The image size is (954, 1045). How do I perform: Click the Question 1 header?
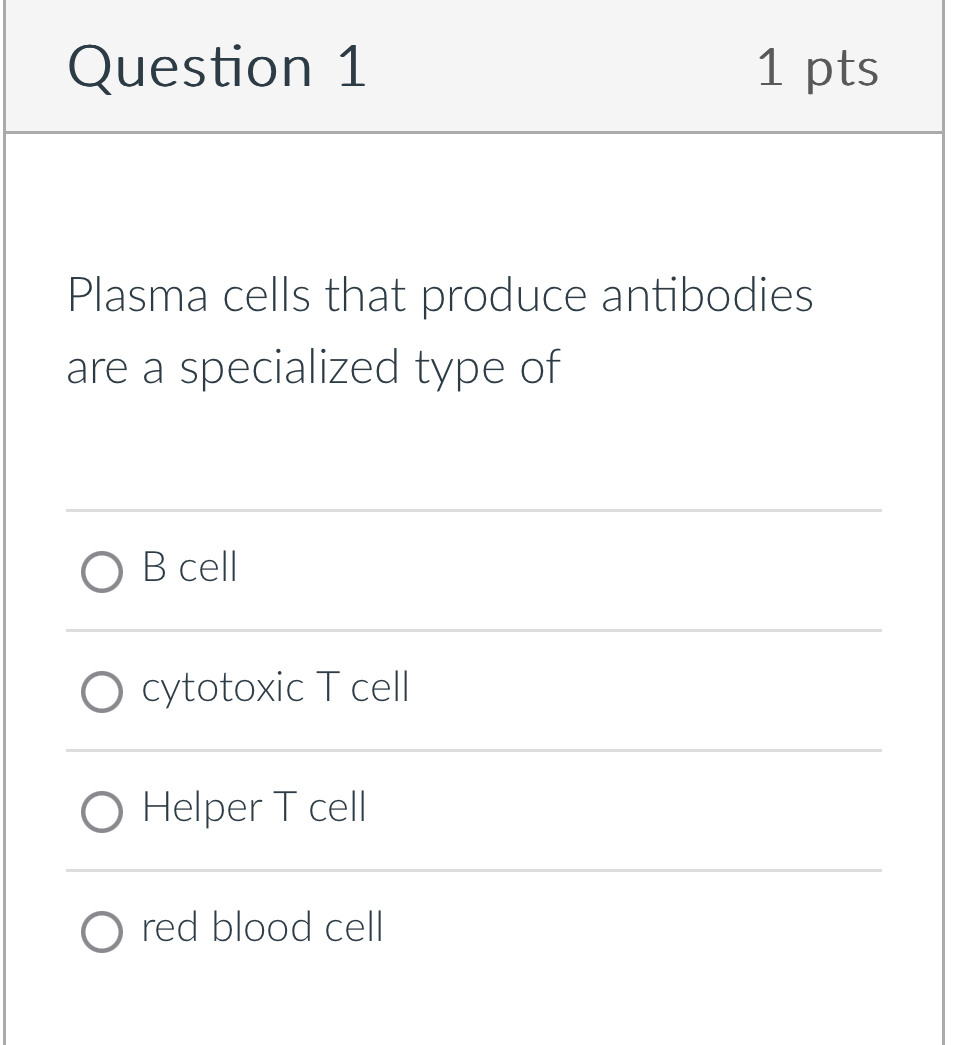[216, 67]
